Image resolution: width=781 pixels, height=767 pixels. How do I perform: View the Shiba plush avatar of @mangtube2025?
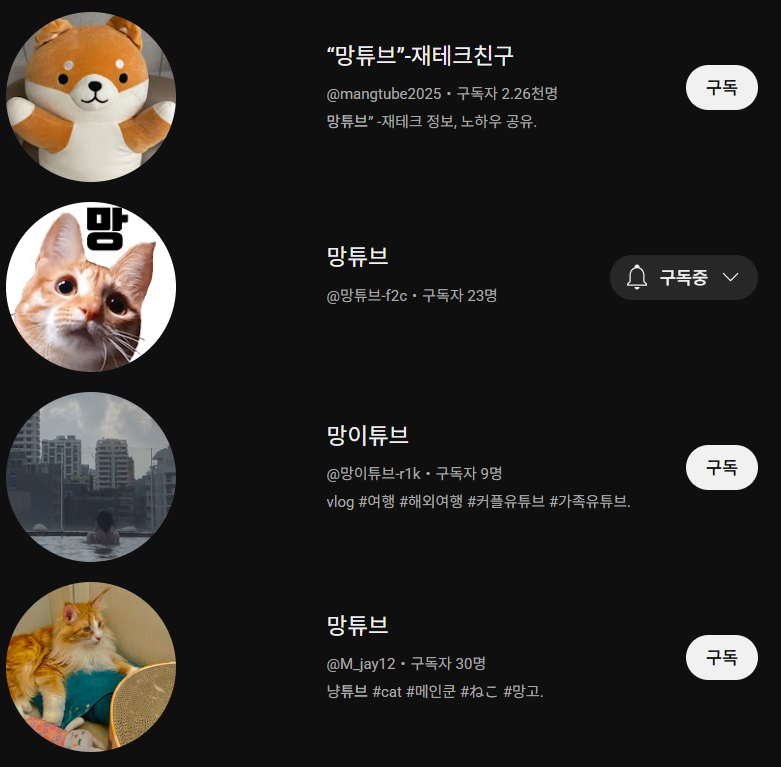(91, 96)
